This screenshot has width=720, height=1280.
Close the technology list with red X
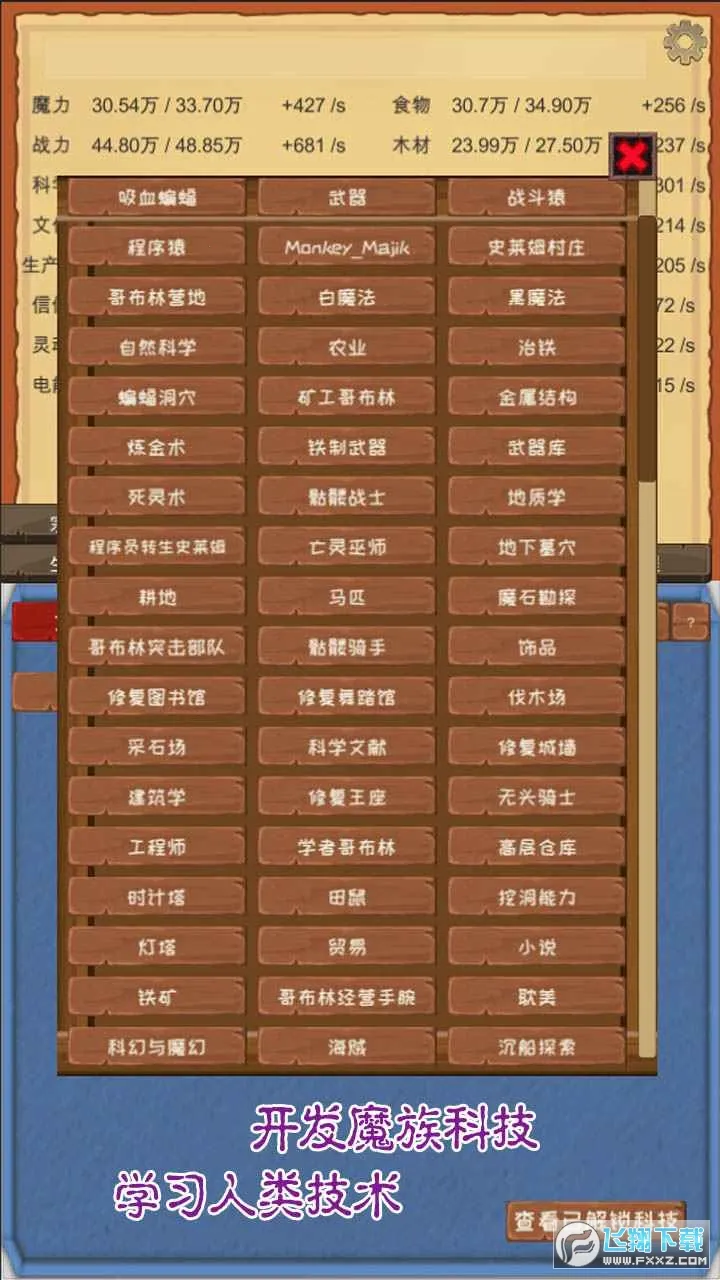(x=632, y=156)
